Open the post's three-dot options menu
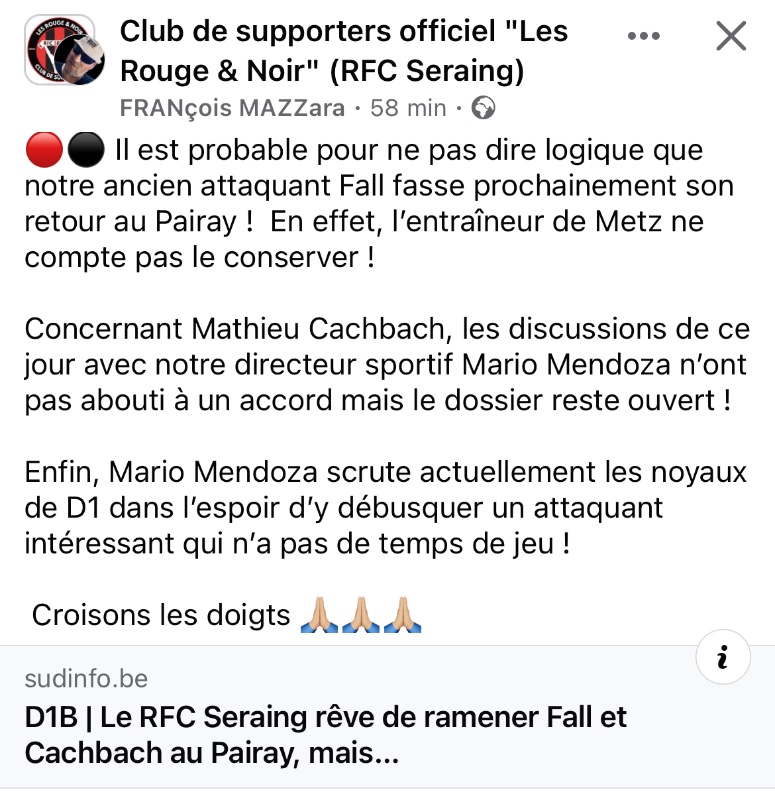The image size is (775, 800). pos(643,37)
